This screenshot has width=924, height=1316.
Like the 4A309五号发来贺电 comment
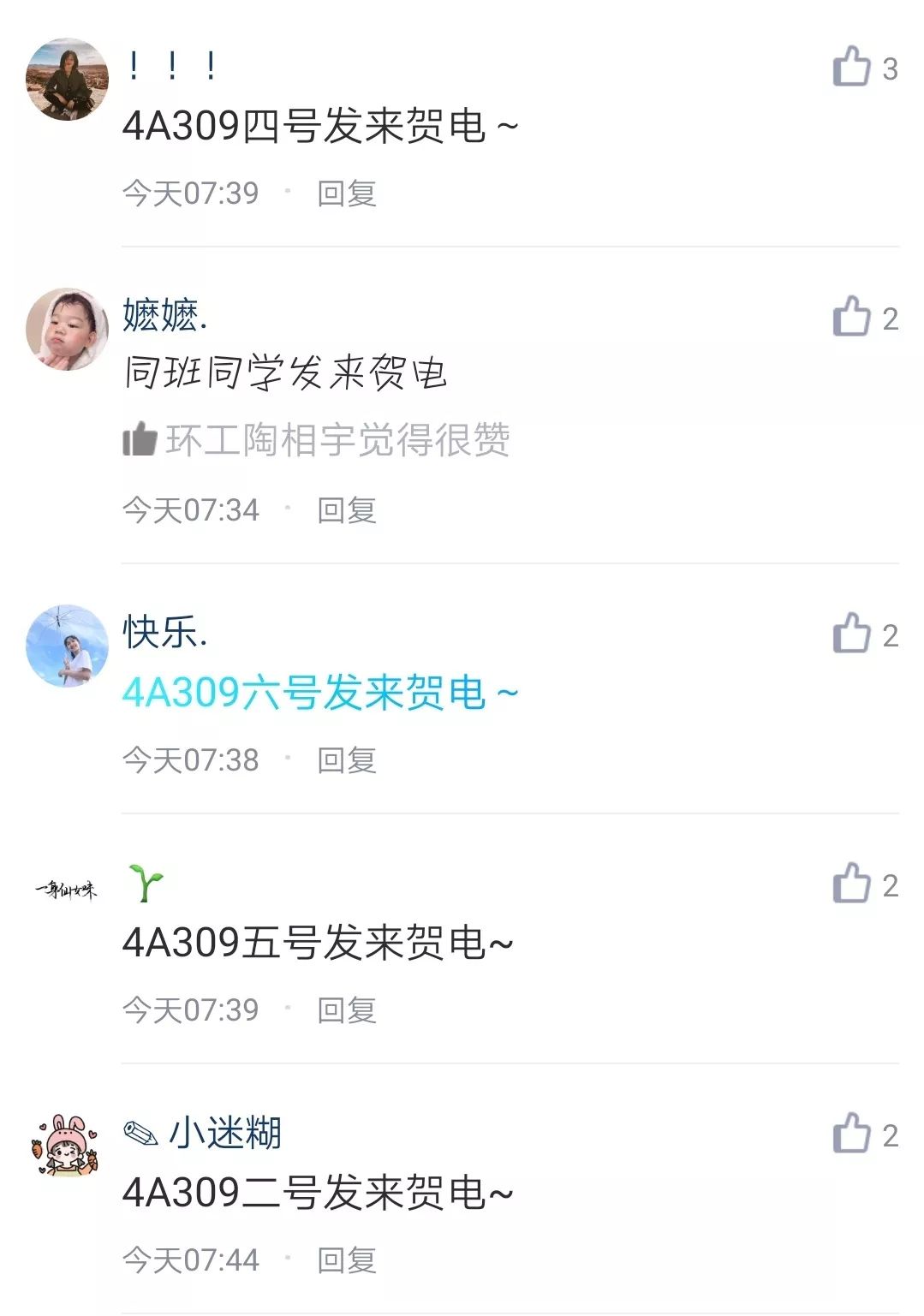point(852,884)
